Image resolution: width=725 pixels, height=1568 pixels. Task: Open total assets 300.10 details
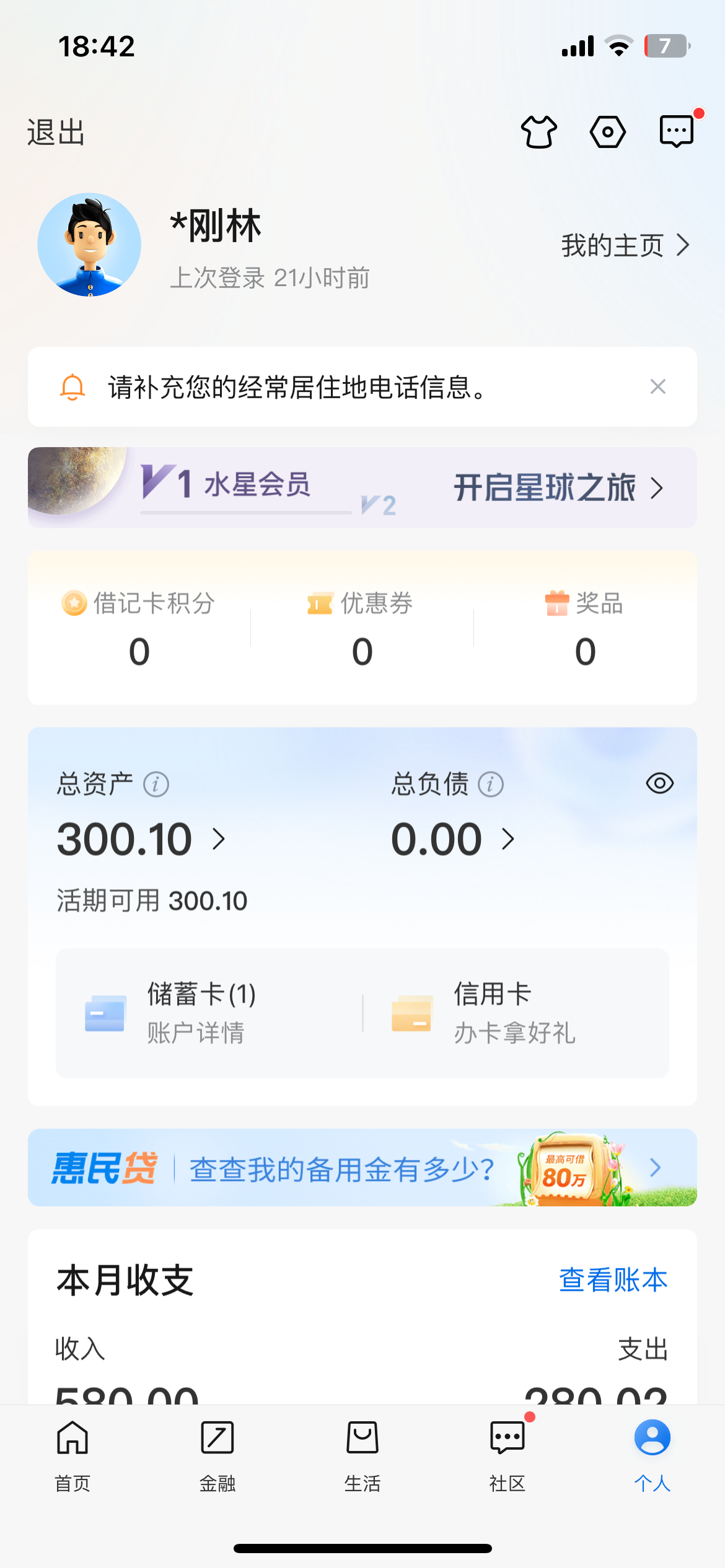tap(141, 840)
